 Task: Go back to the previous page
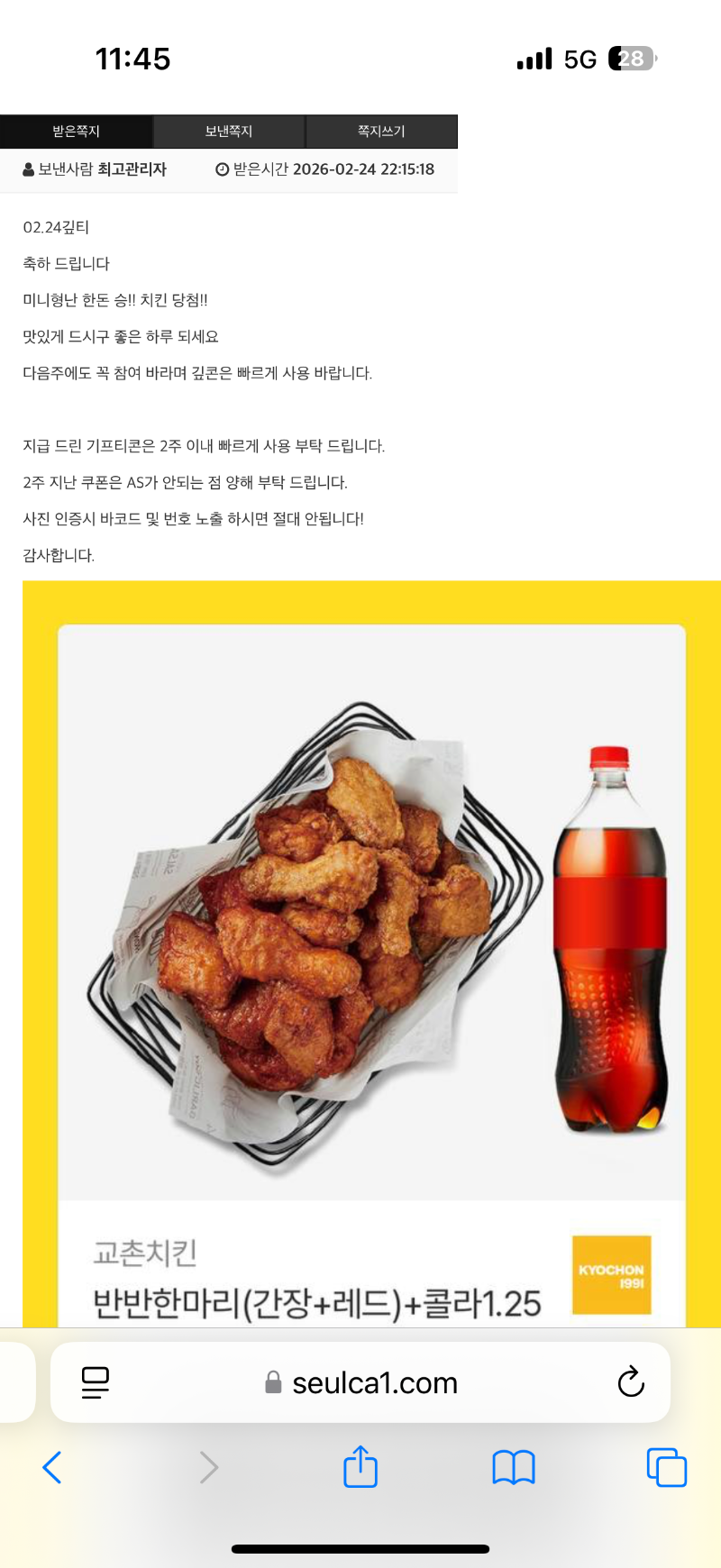click(52, 1467)
